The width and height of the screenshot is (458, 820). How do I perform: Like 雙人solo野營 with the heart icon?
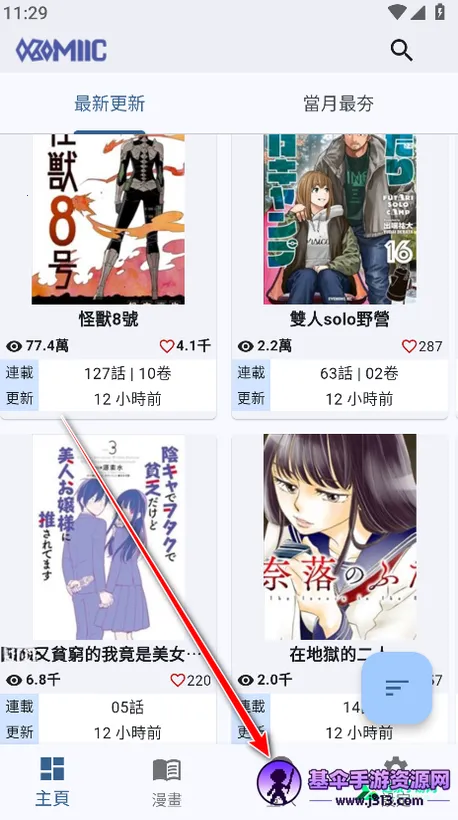409,346
